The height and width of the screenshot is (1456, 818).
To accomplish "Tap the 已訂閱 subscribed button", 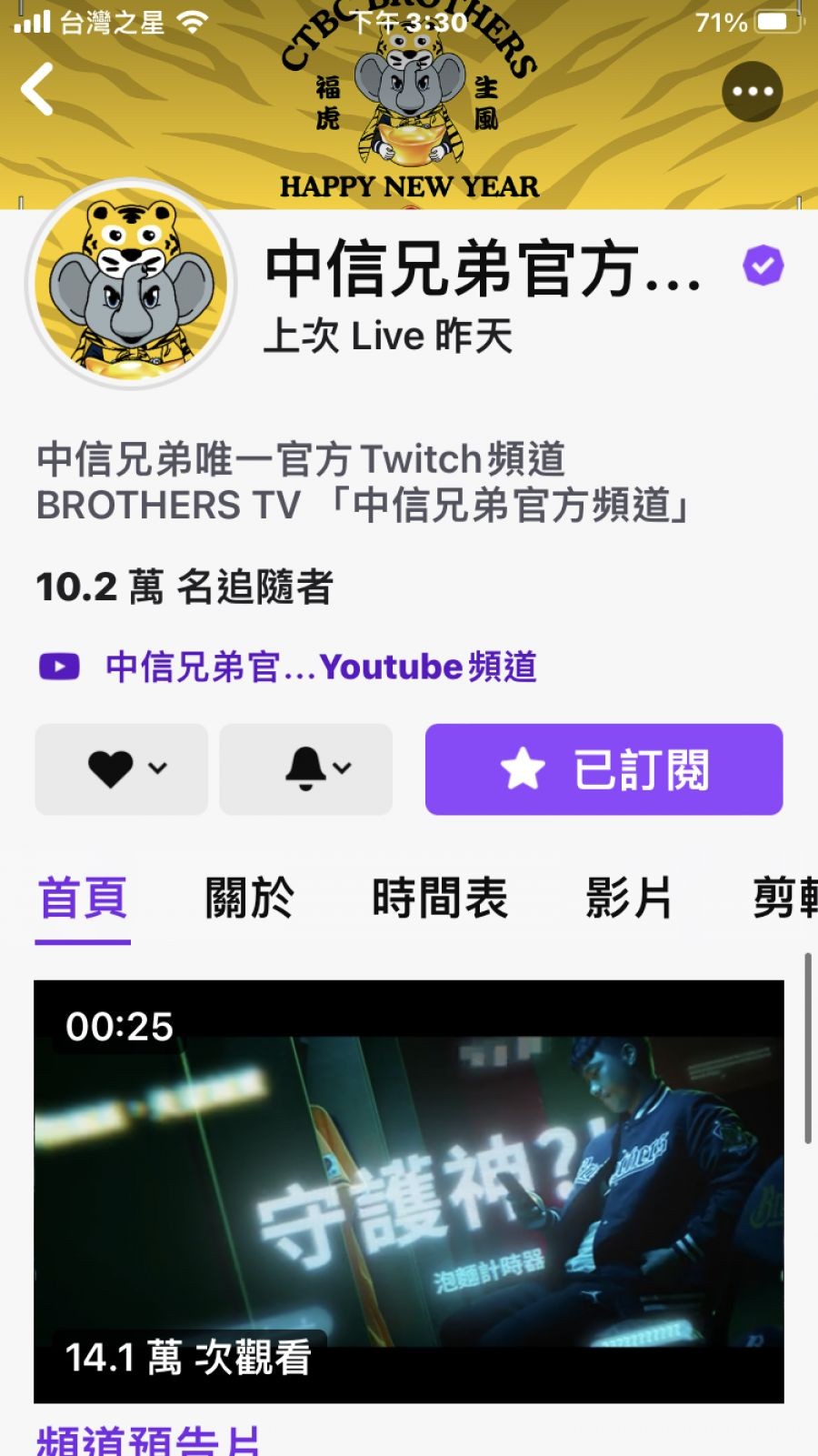I will click(604, 769).
